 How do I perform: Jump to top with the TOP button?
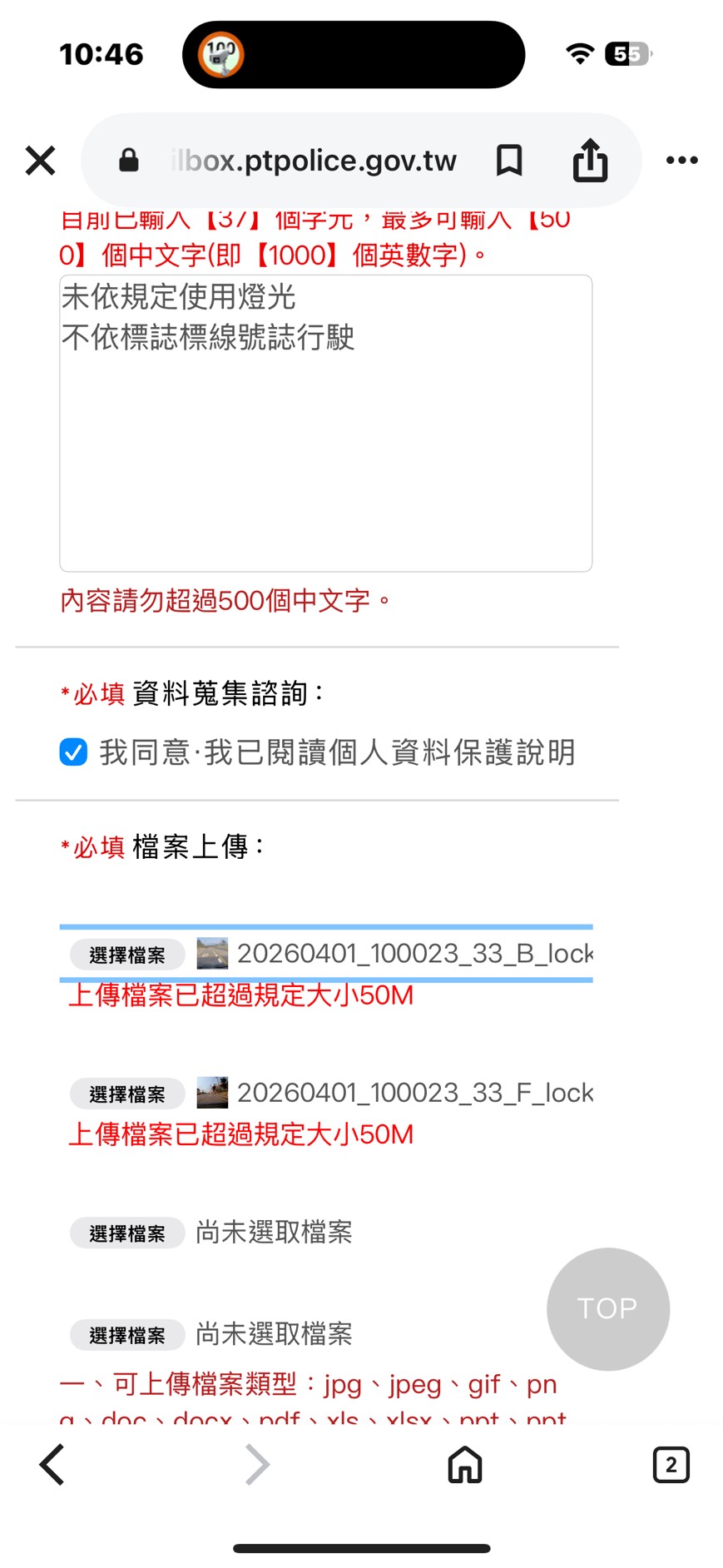coord(607,1308)
